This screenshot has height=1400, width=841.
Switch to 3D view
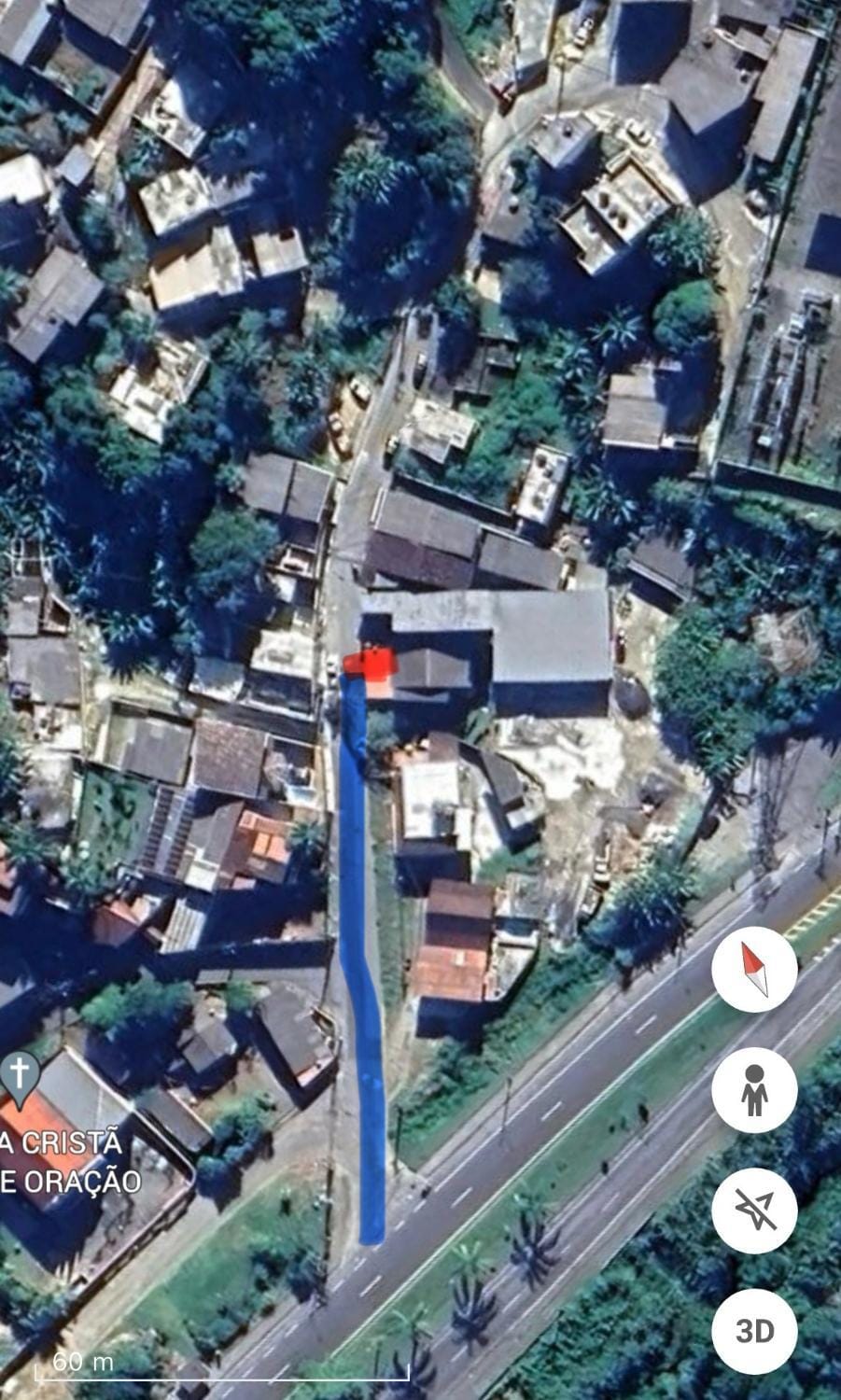[754, 1331]
